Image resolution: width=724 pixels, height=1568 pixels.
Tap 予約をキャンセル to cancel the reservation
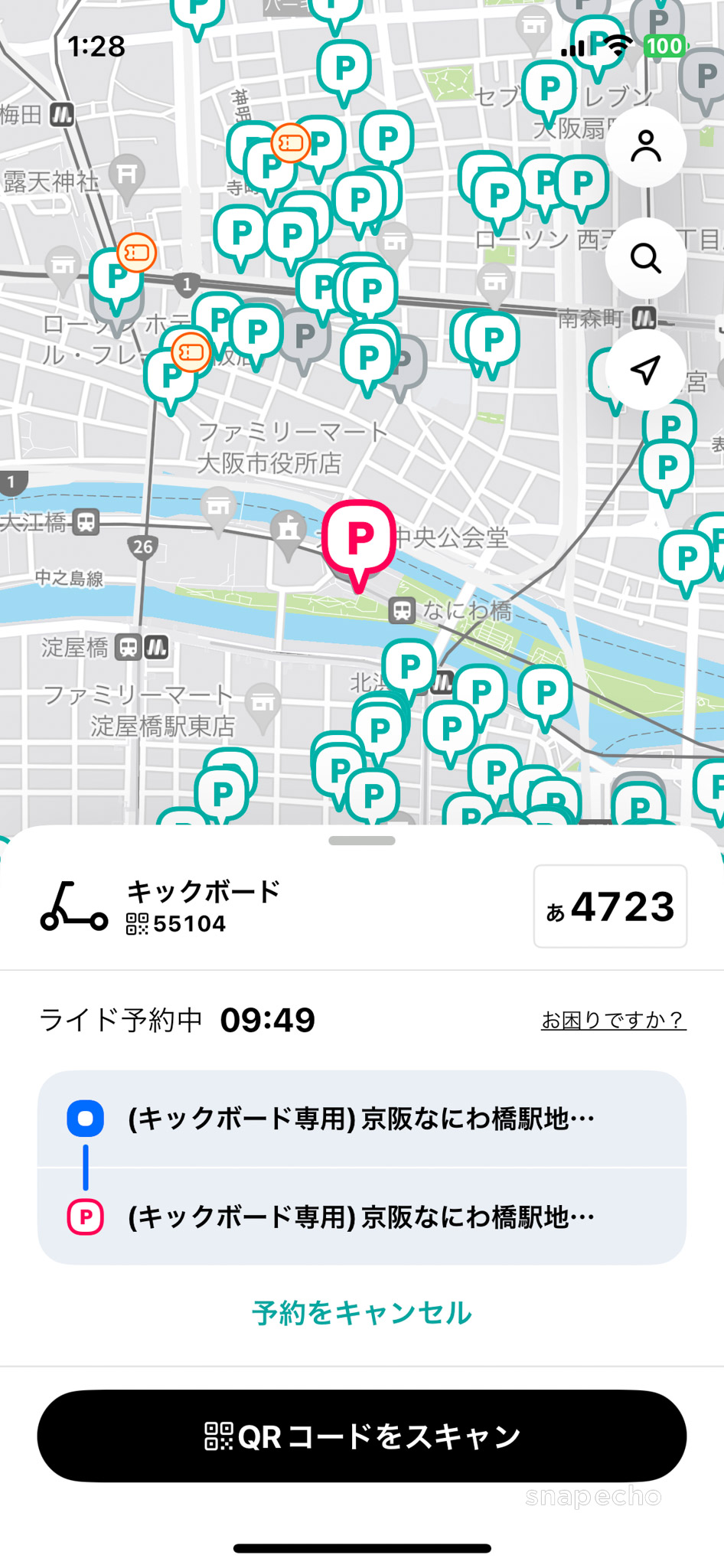(361, 1311)
